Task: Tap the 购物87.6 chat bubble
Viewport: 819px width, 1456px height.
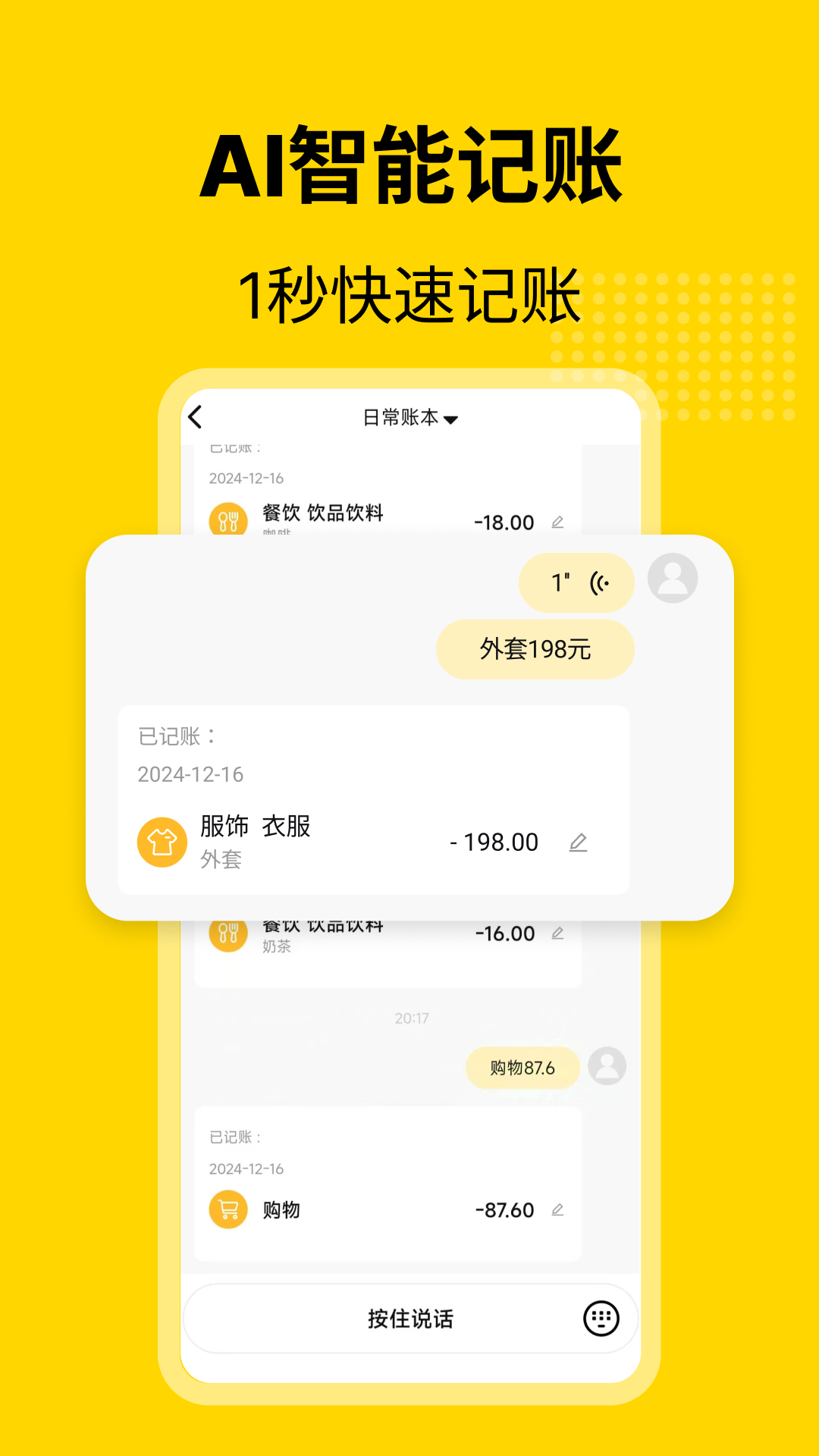Action: coord(522,1067)
